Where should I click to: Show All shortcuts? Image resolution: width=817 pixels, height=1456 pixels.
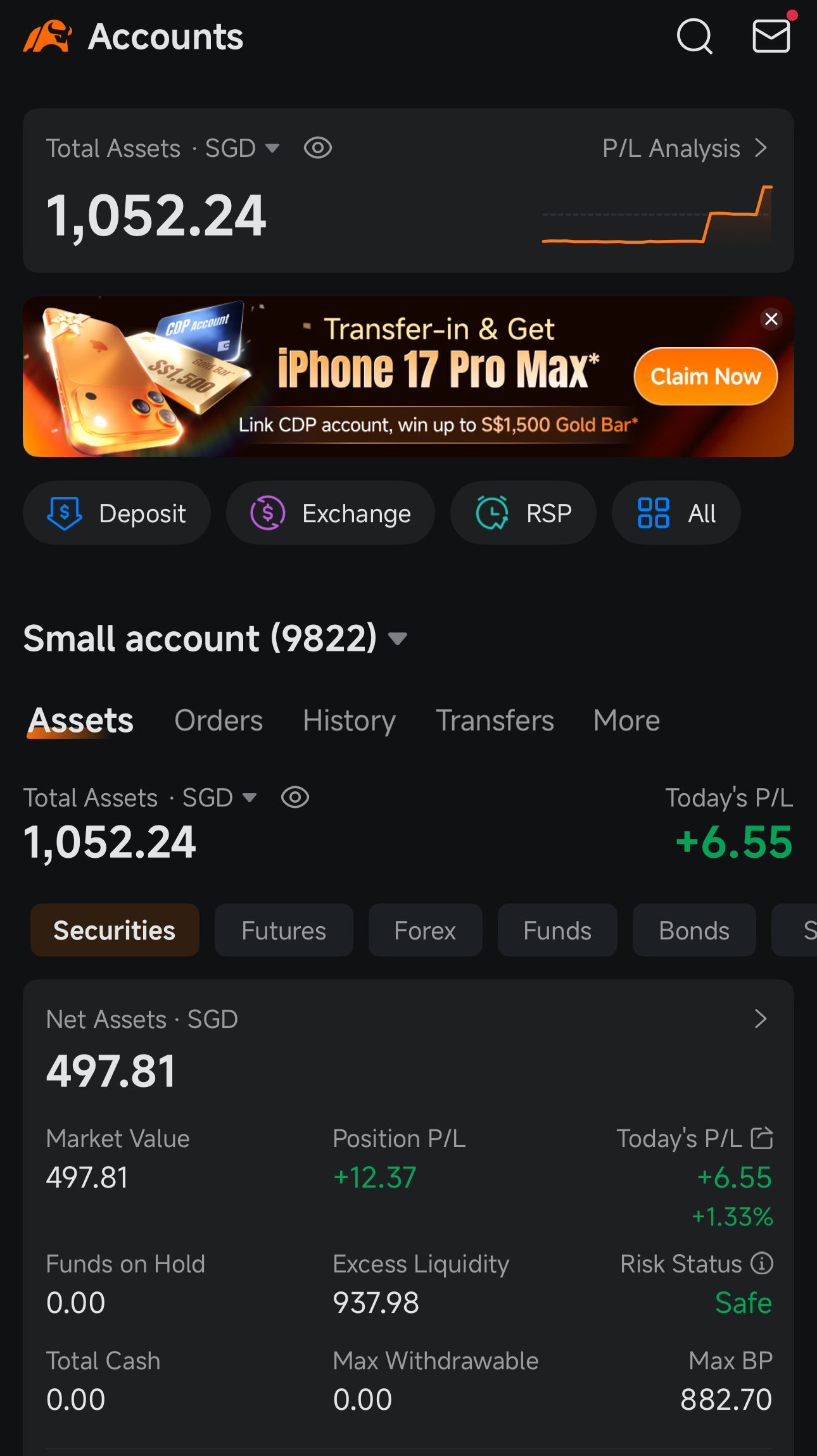(676, 513)
